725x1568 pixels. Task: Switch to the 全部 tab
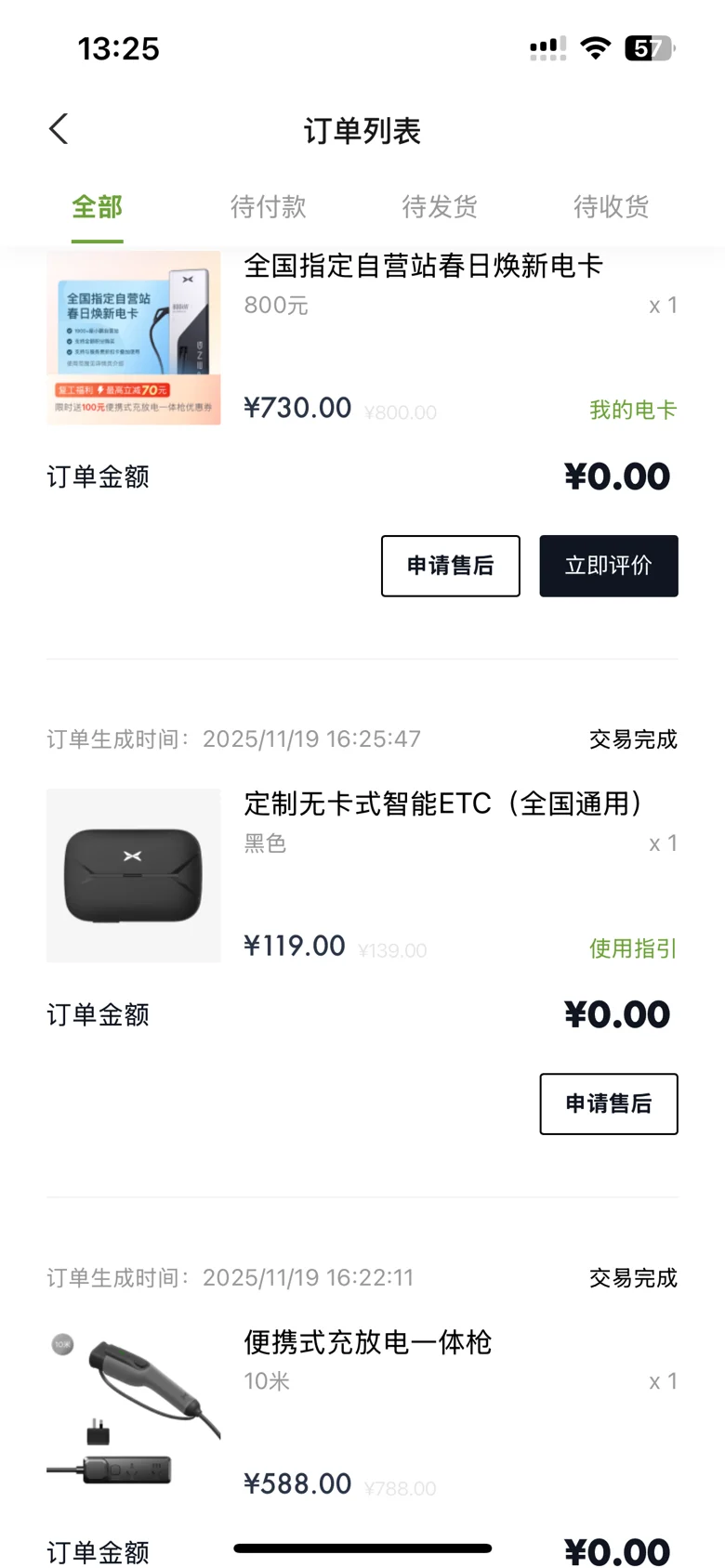[x=98, y=207]
